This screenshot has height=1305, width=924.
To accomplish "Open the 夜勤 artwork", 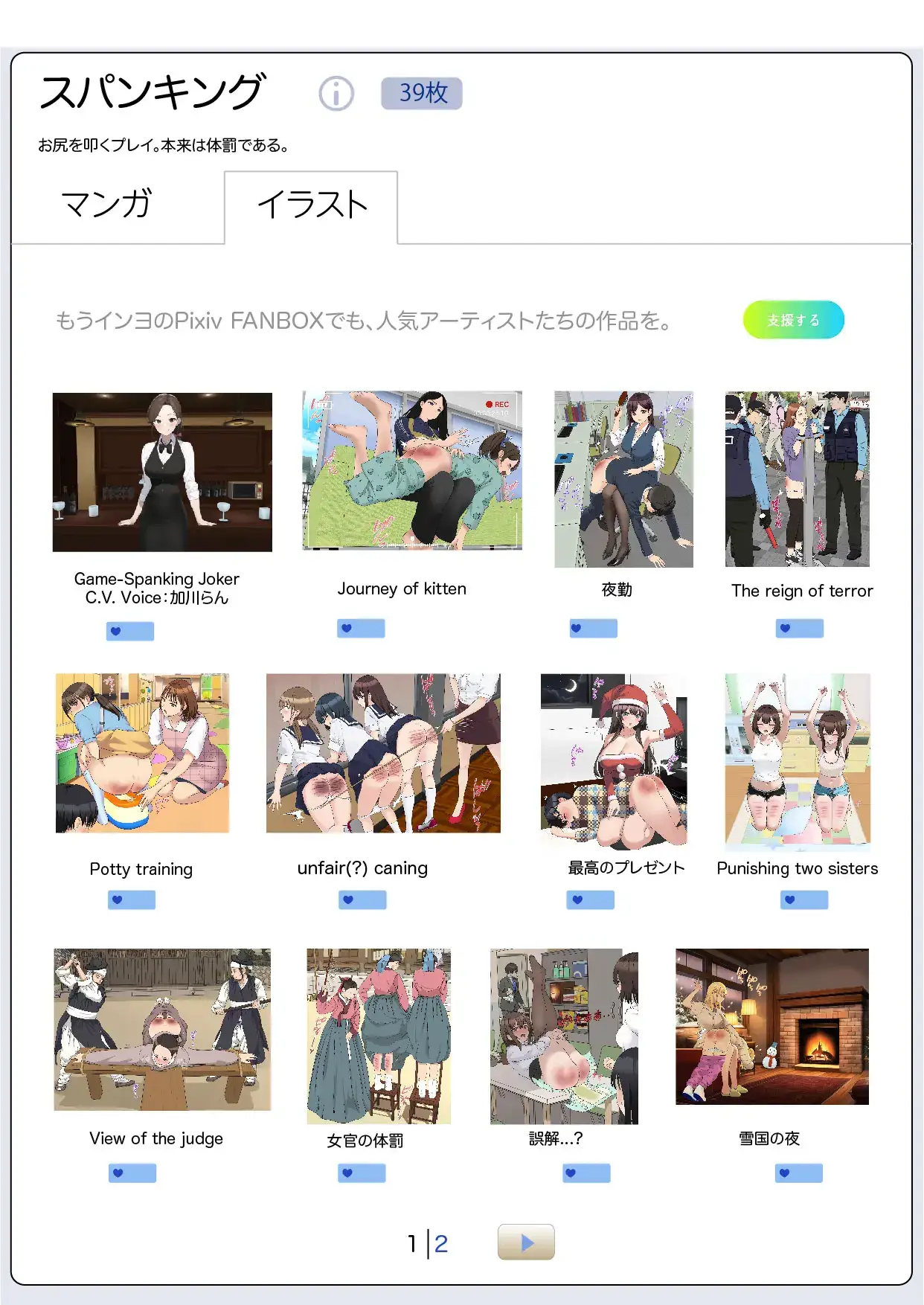I will tap(623, 479).
